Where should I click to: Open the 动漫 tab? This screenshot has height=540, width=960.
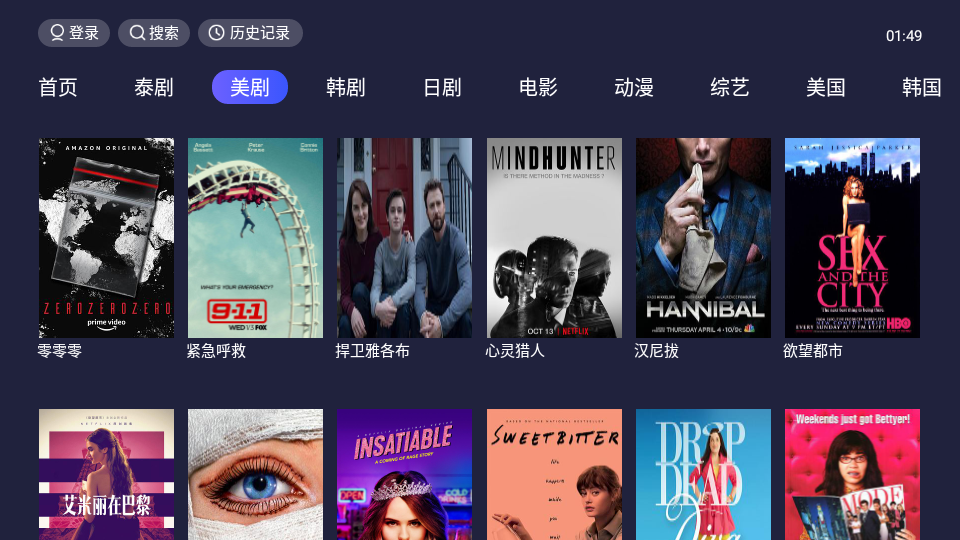[x=634, y=87]
